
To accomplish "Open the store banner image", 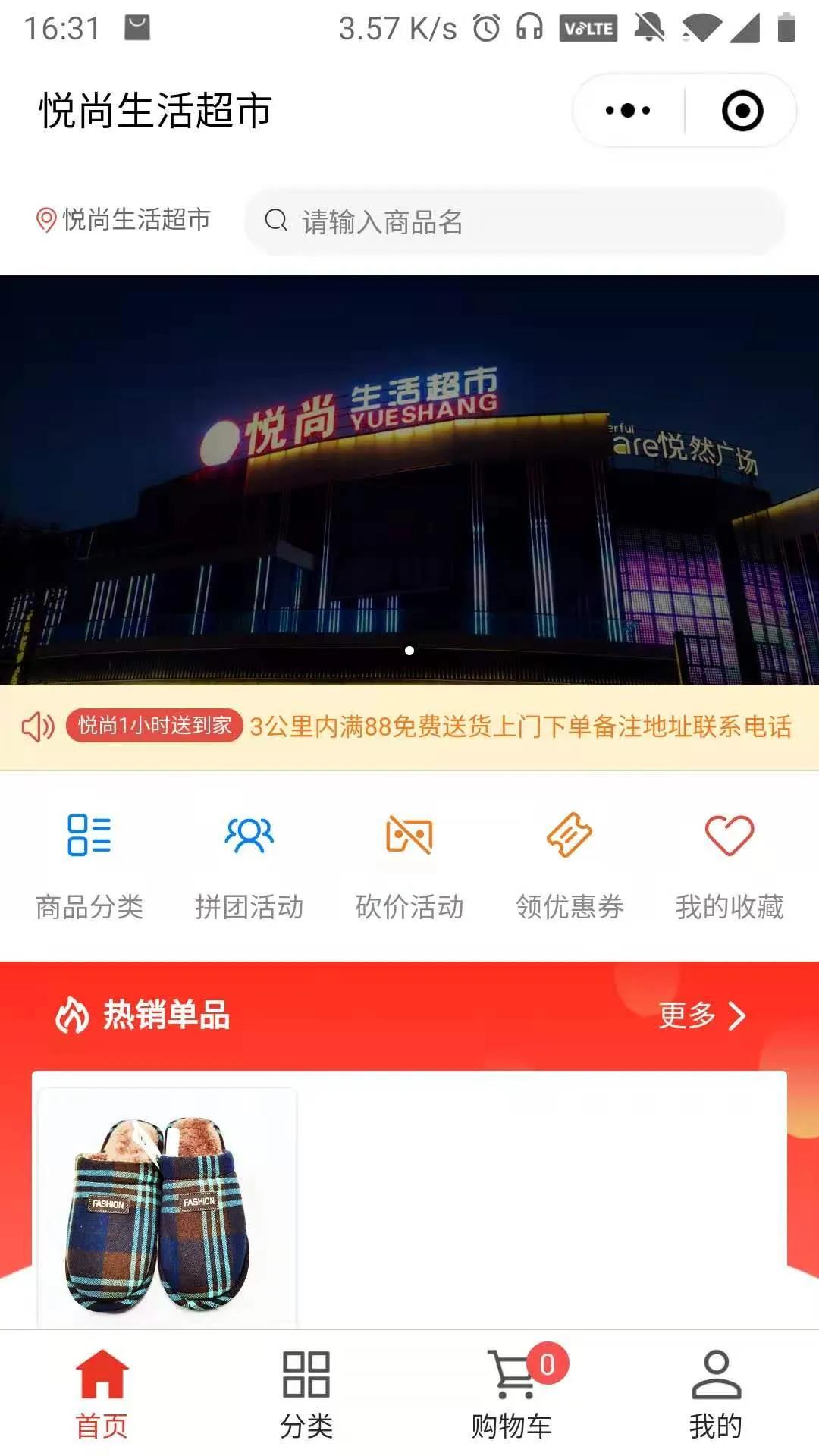I will (409, 479).
